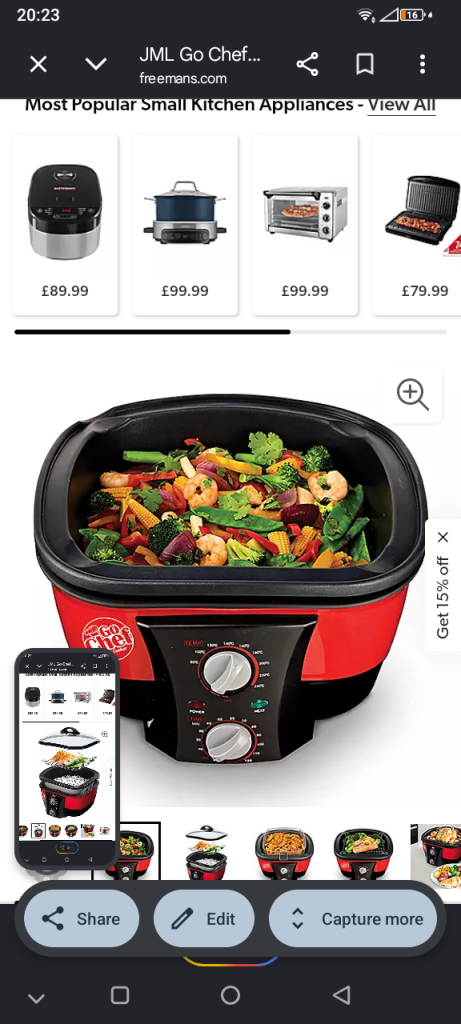Open the £99.99 mini oven card
Screen dimensions: 461x1024
point(305,225)
